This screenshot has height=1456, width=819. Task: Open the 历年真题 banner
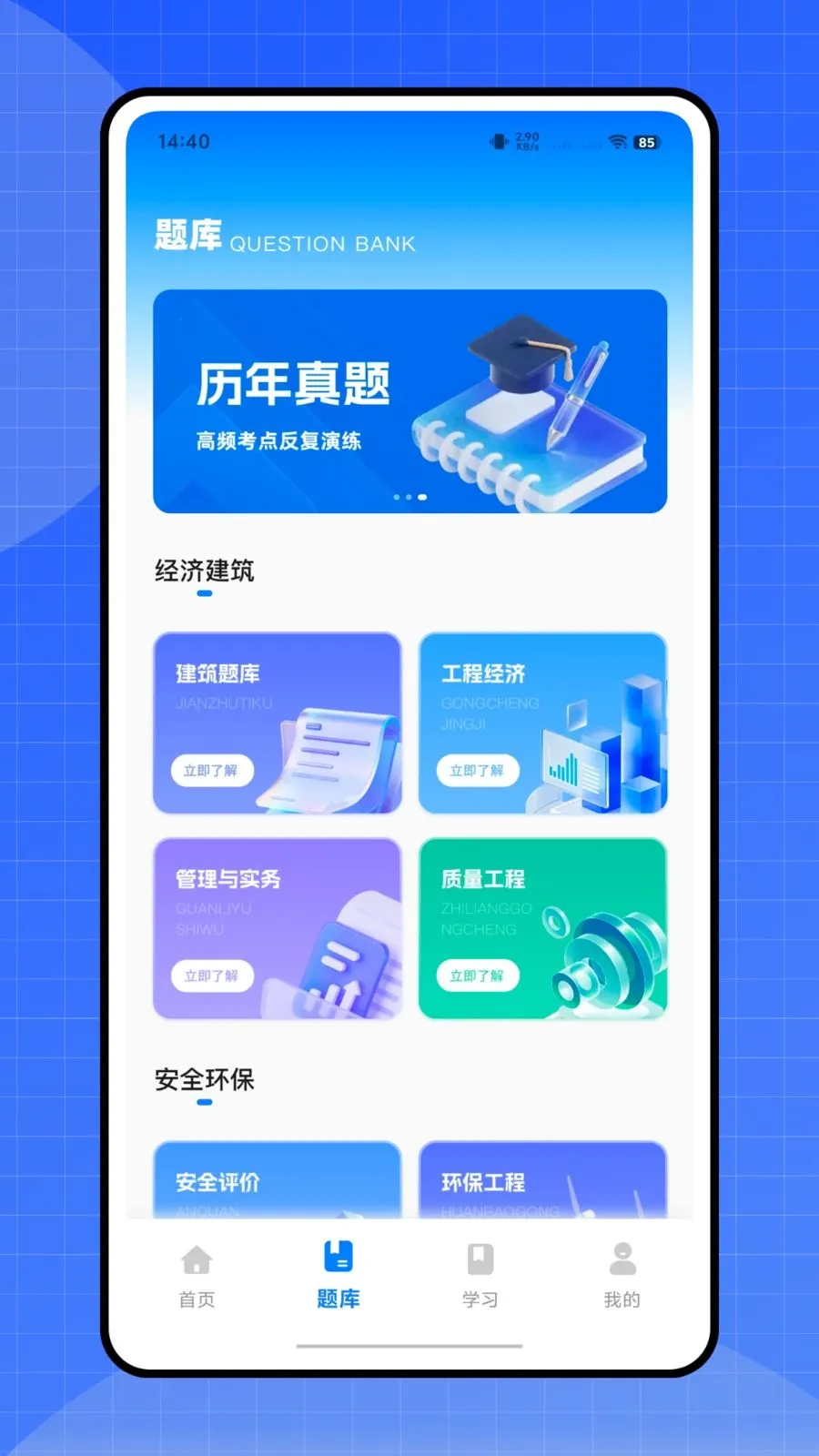409,401
